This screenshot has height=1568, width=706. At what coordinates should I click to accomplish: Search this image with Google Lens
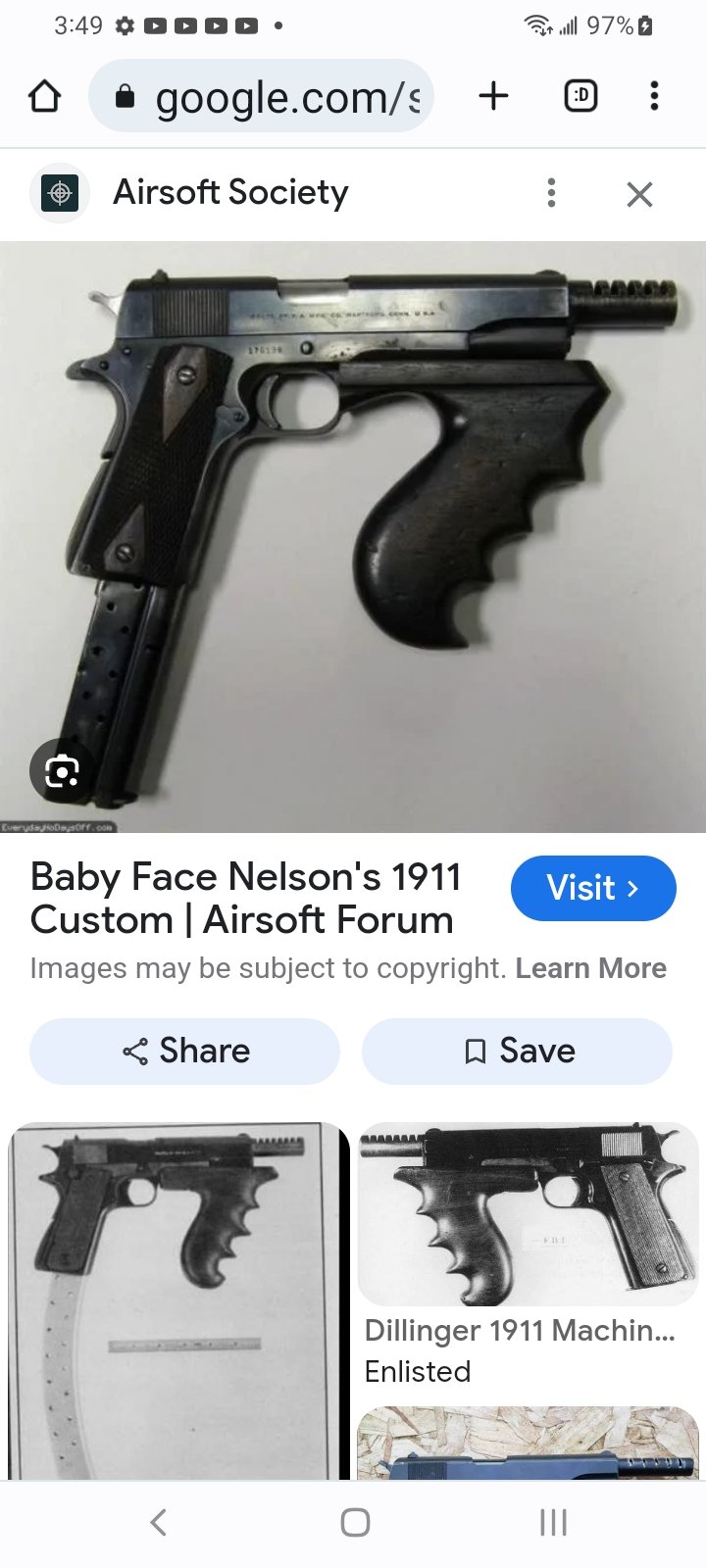(x=62, y=772)
